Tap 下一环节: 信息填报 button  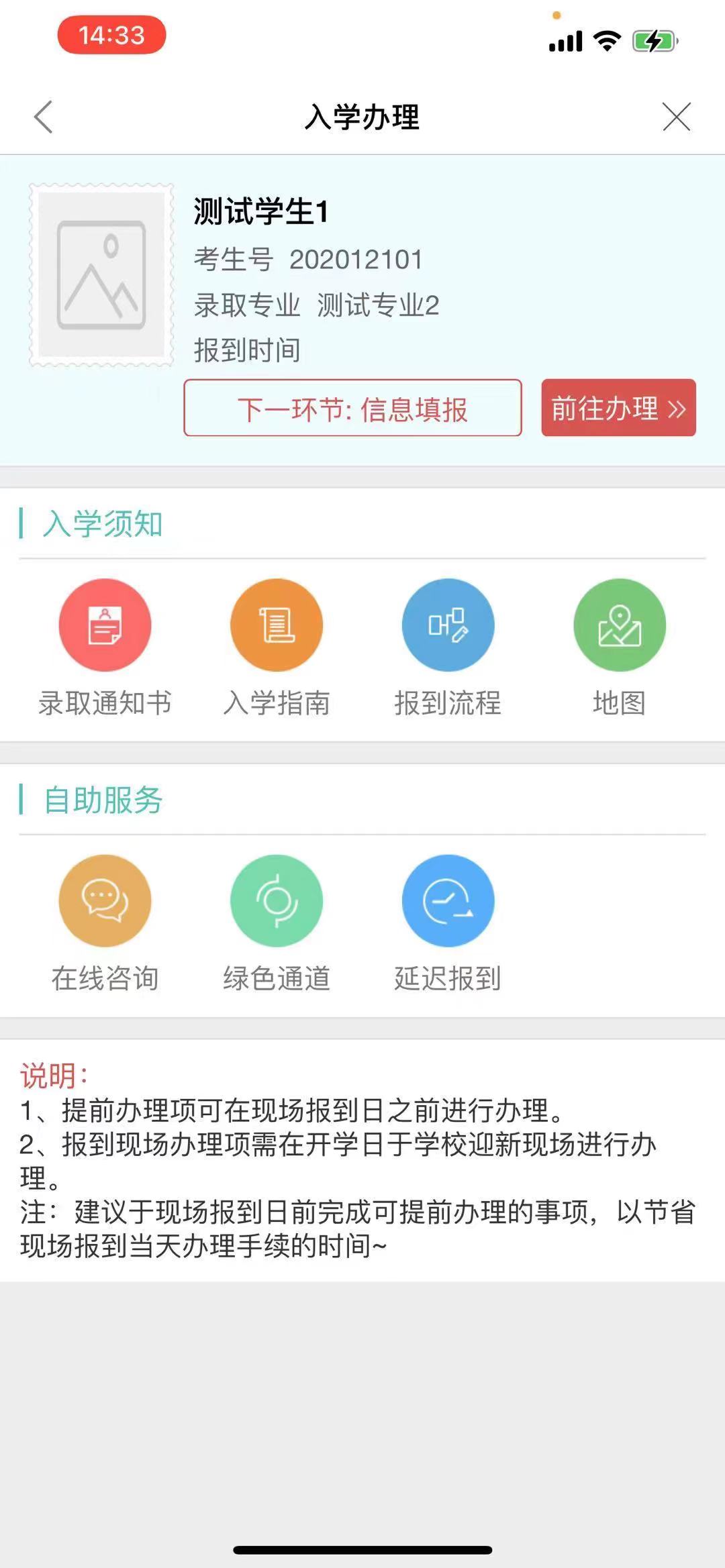(x=352, y=408)
